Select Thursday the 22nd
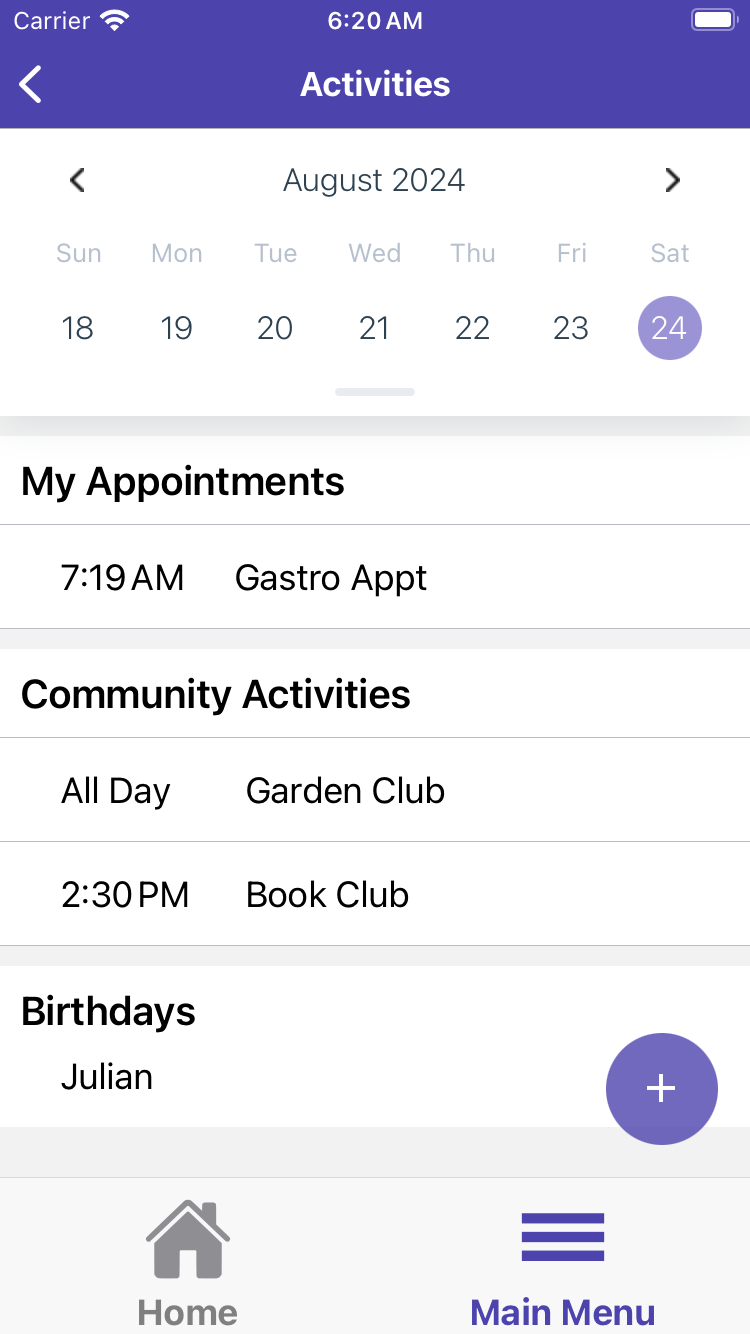The height and width of the screenshot is (1334, 750). 472,328
